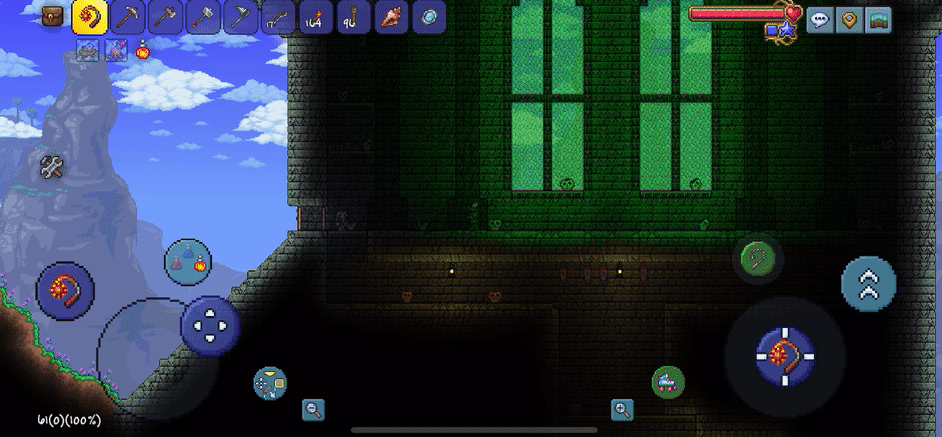Select the hammer in the hotbar
Image resolution: width=942 pixels, height=437 pixels.
point(204,17)
